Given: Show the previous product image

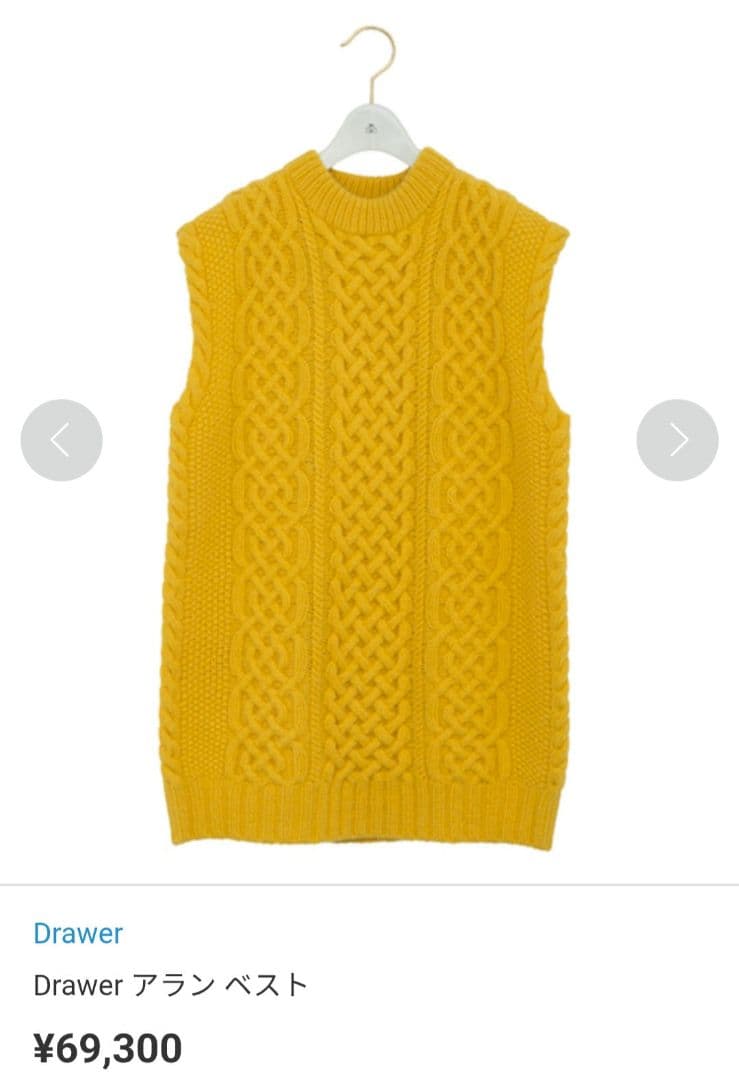Looking at the screenshot, I should 61,440.
